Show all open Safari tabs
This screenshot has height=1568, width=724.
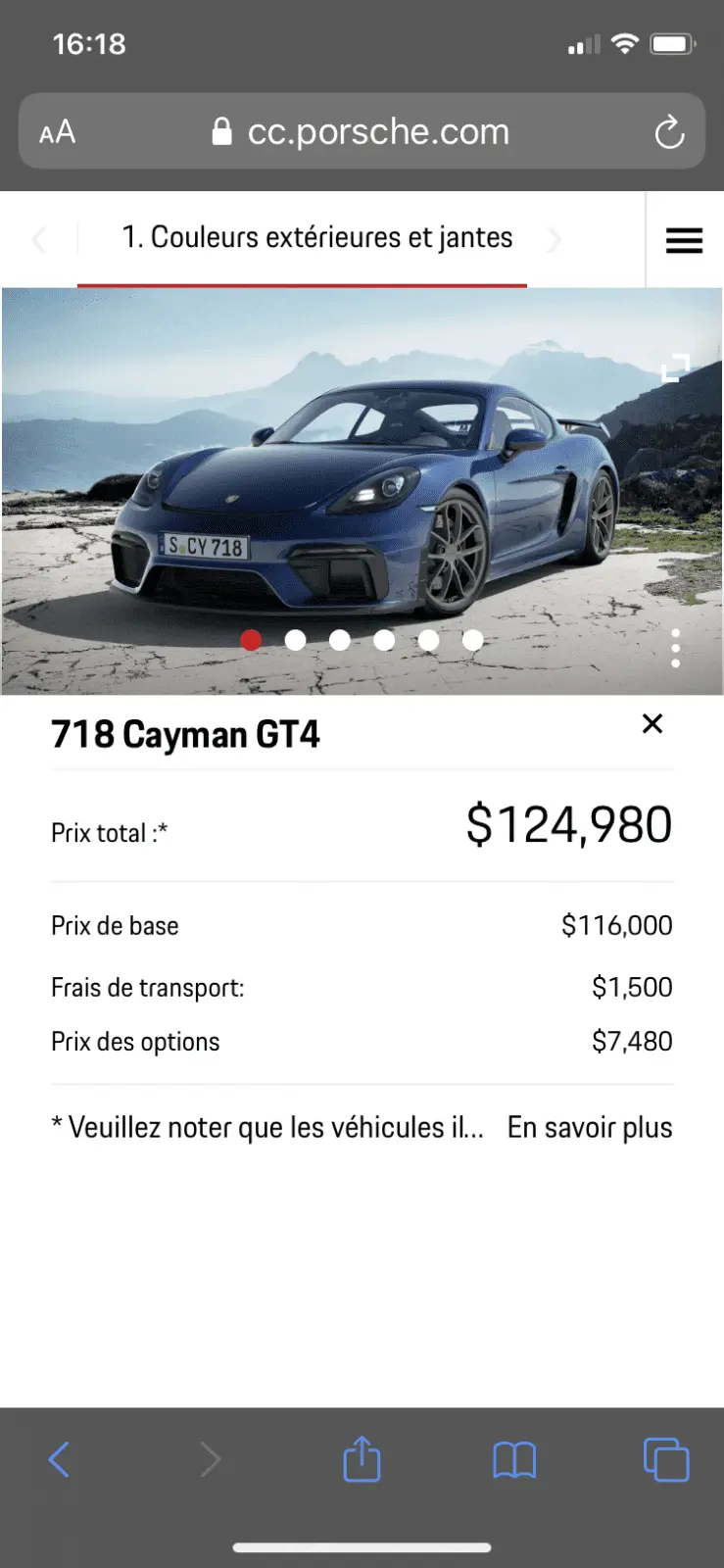(x=666, y=1459)
